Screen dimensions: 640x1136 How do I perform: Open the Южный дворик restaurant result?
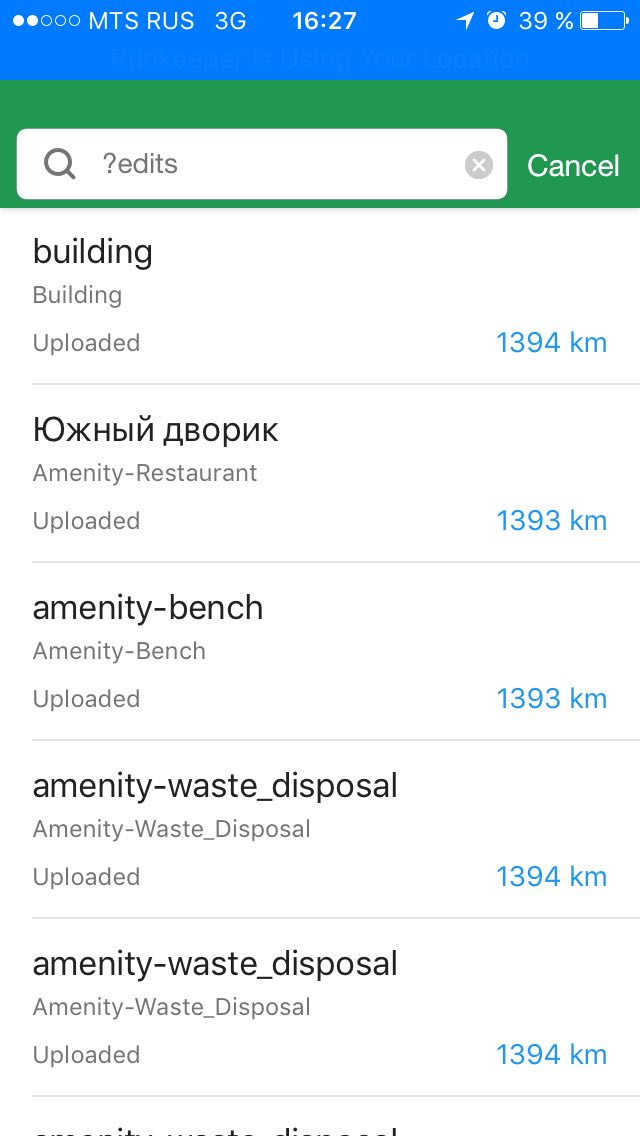[x=320, y=473]
